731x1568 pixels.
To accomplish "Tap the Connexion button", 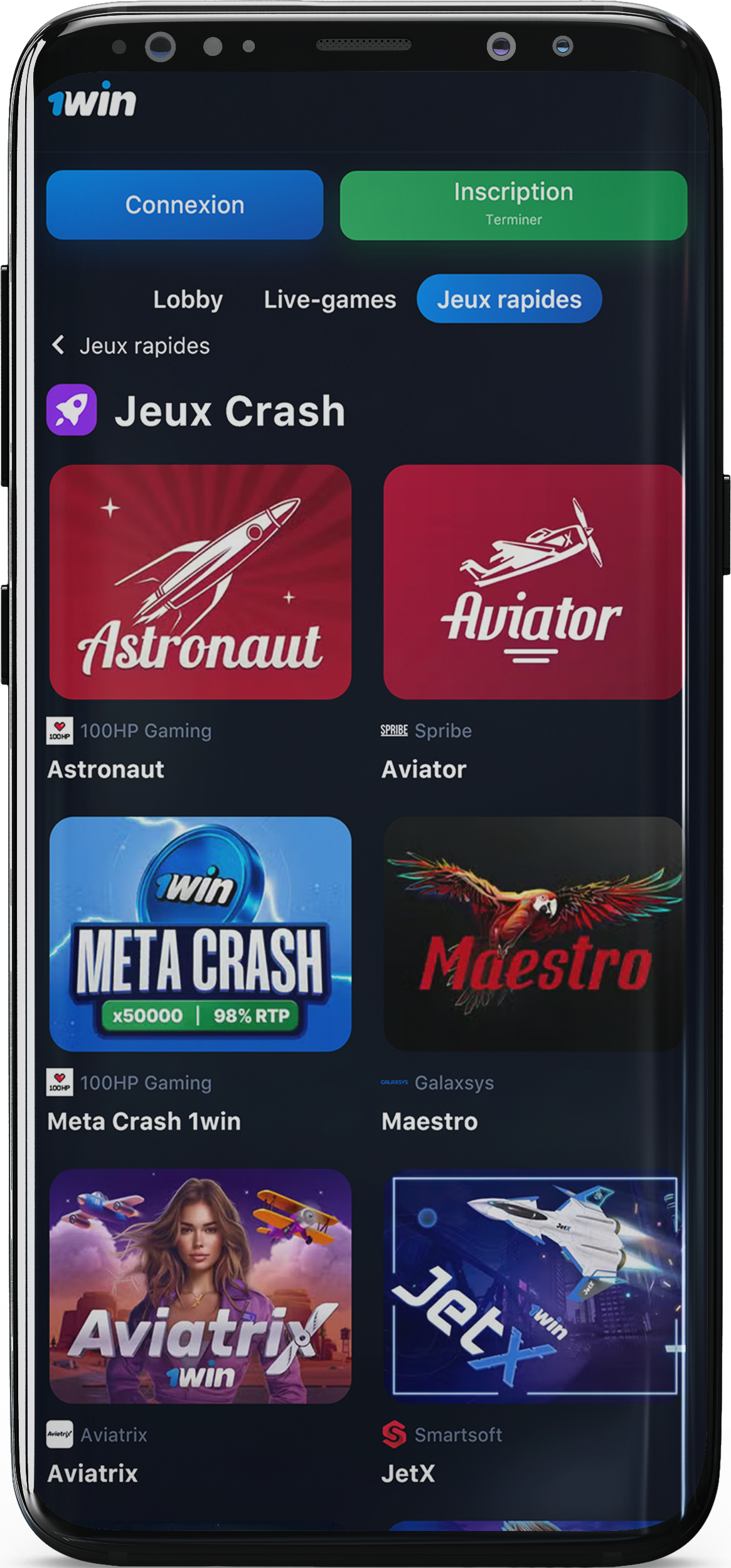I will click(x=184, y=205).
